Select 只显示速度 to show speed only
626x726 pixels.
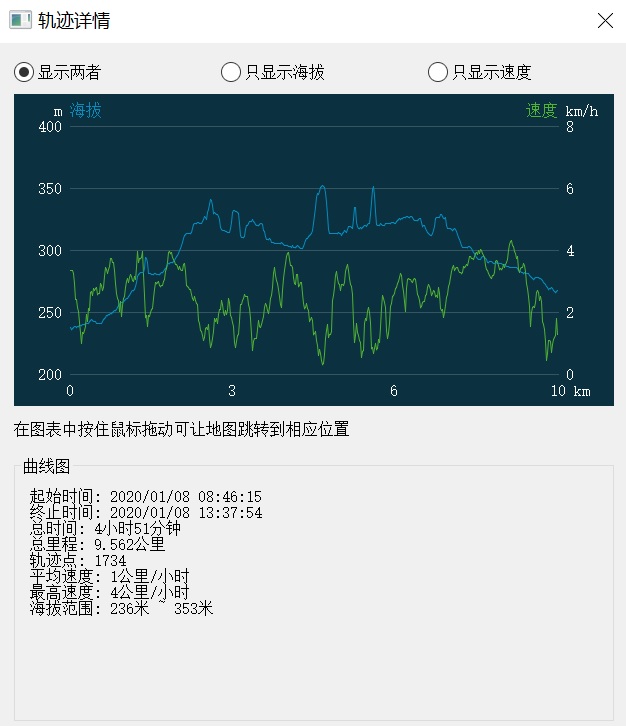438,72
